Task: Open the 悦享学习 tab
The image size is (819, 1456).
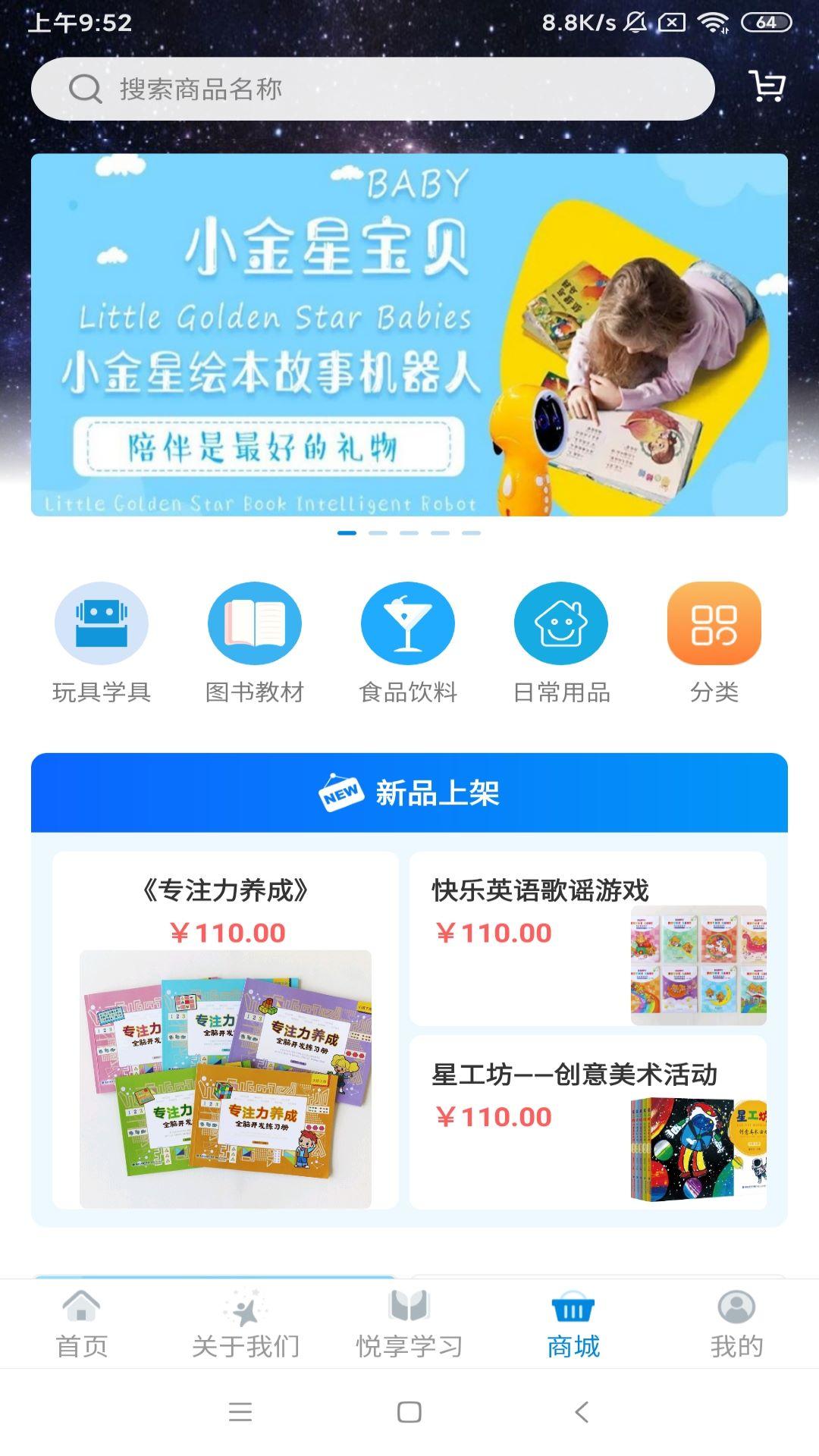Action: (x=409, y=1325)
